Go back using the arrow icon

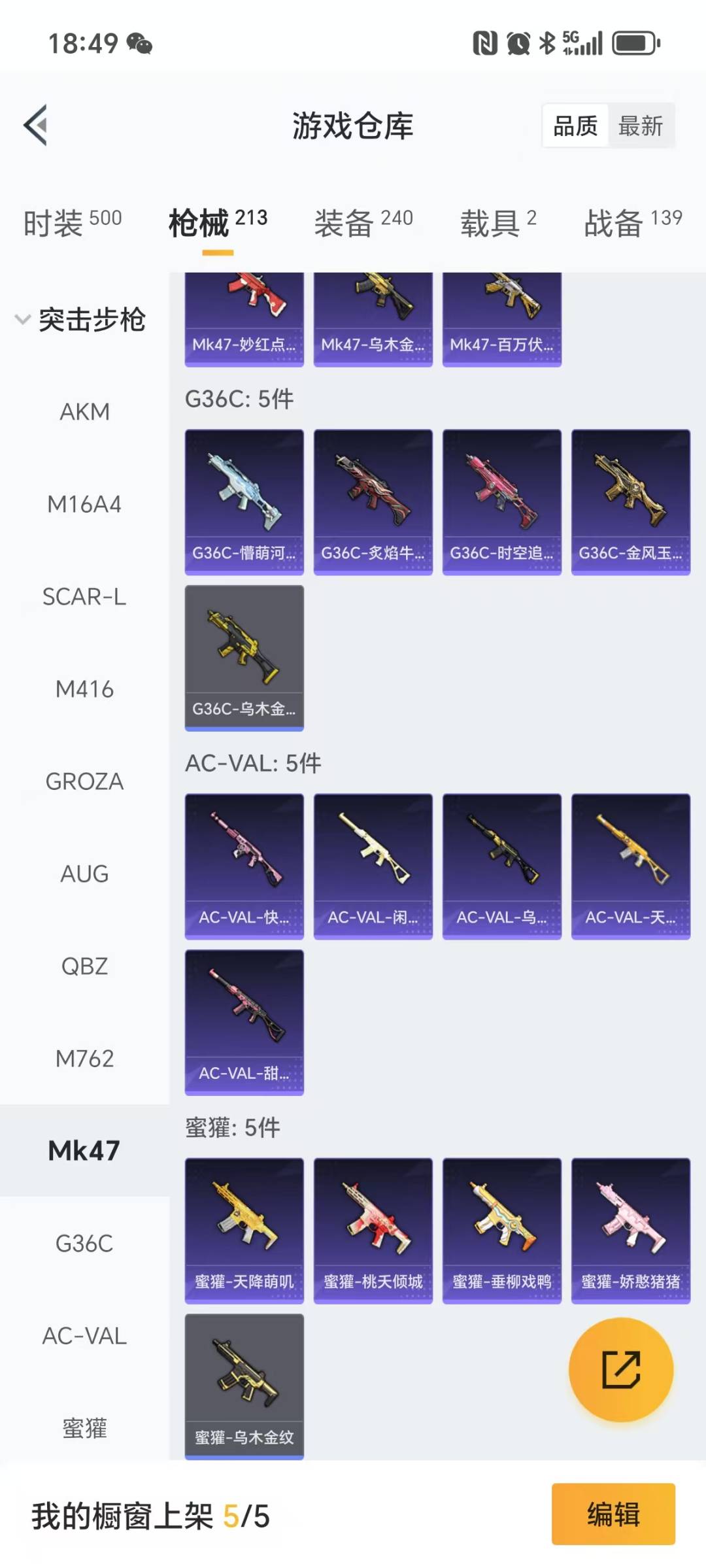tap(36, 125)
